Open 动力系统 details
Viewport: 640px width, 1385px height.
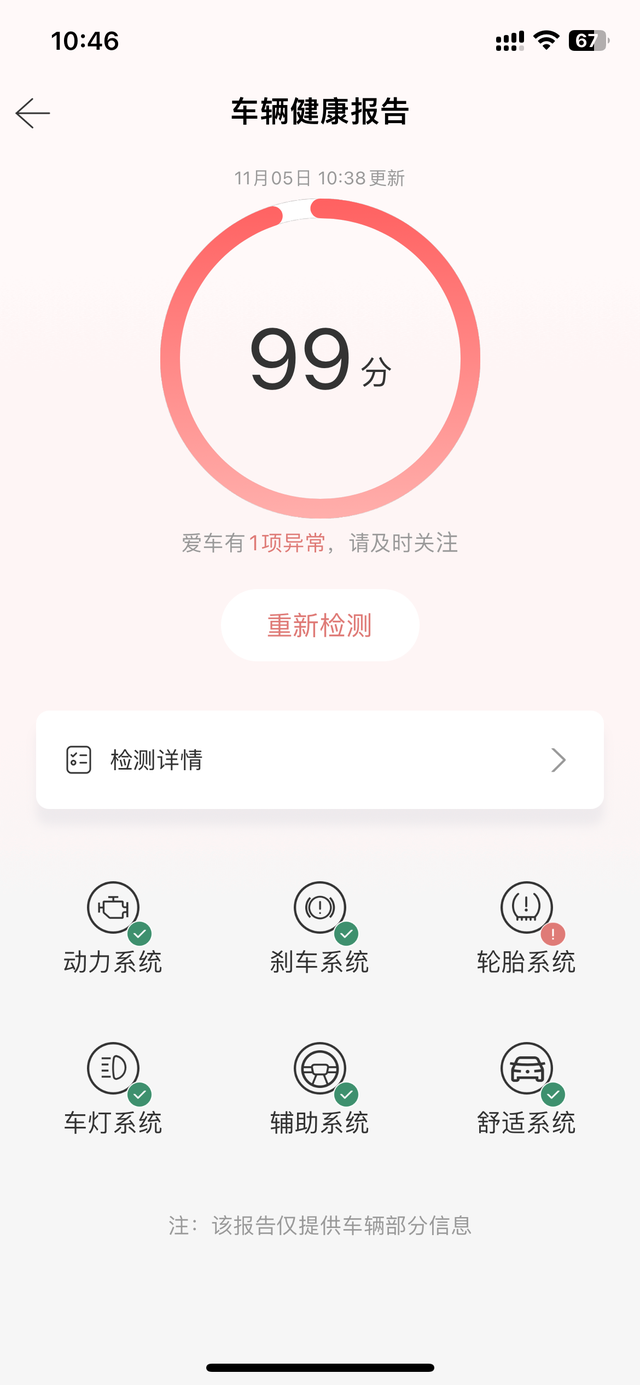[x=113, y=929]
